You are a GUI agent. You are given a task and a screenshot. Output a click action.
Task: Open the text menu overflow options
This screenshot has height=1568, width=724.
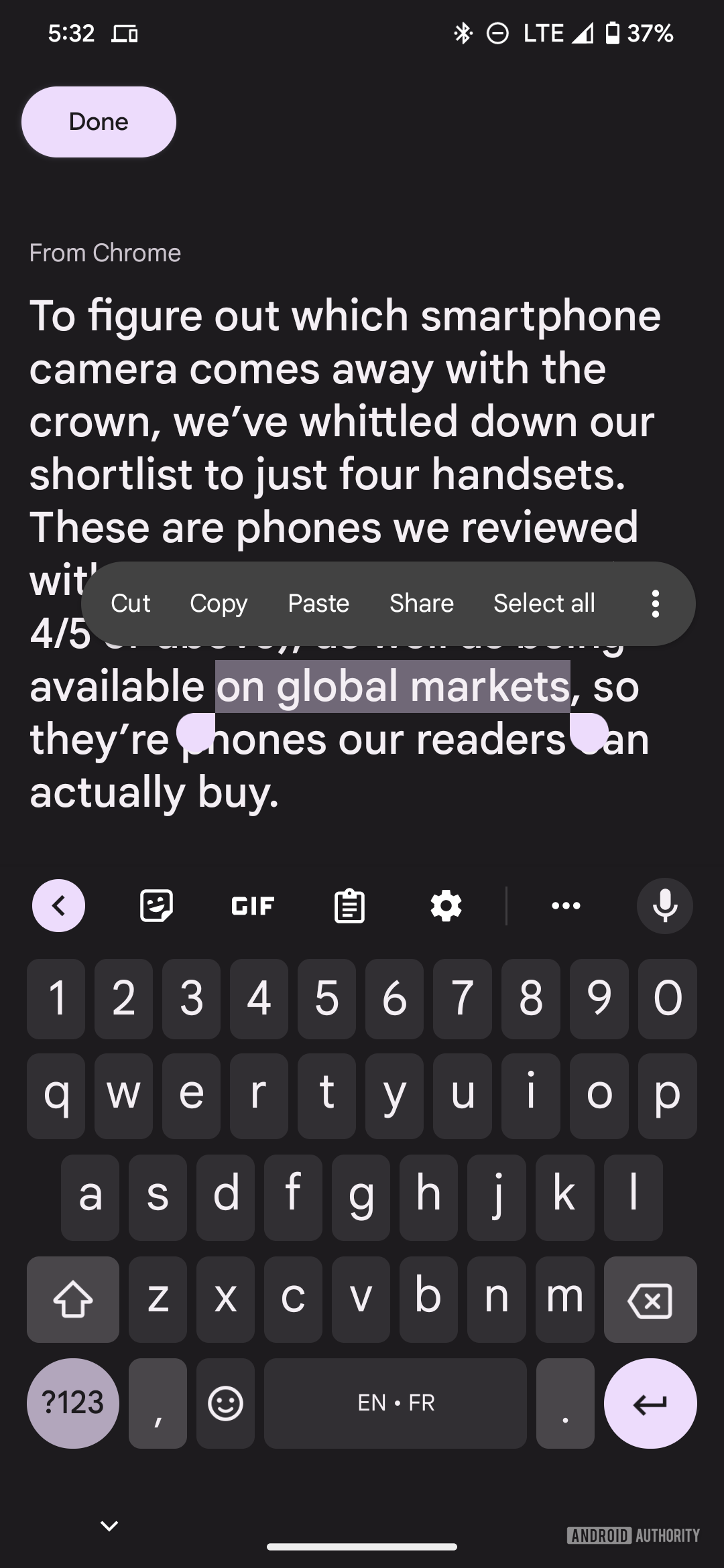pos(655,603)
